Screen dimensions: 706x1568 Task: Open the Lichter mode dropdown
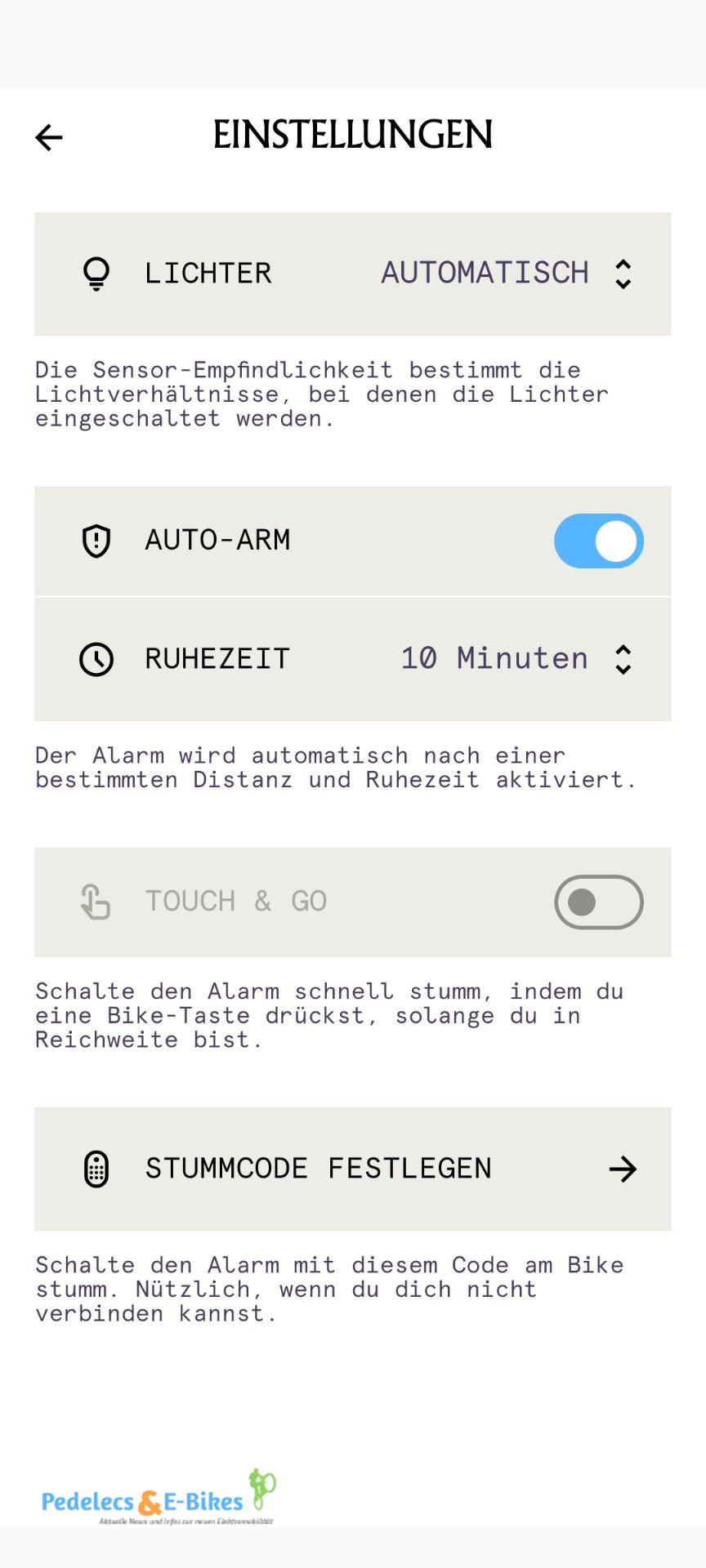[505, 274]
